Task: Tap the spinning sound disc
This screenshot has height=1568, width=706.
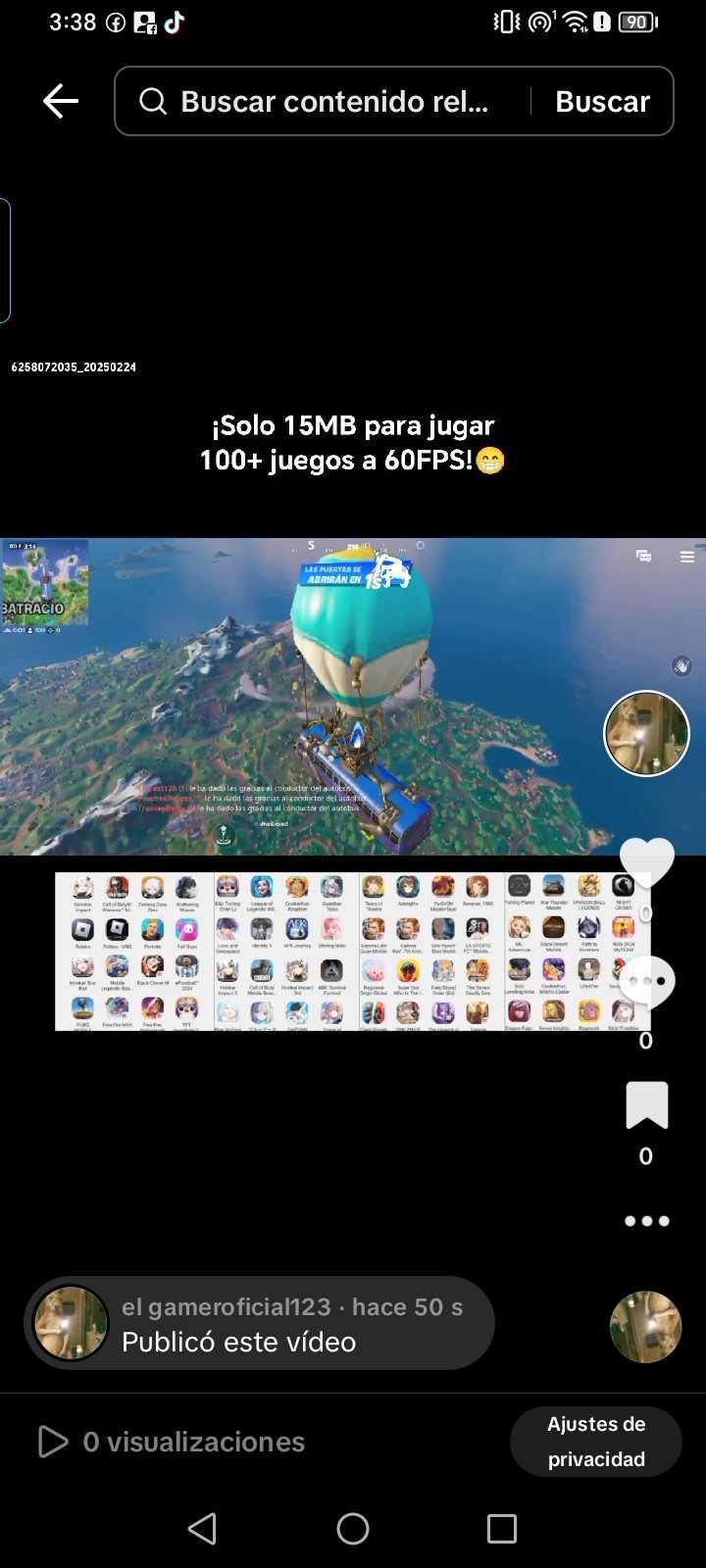Action: pos(645,1326)
